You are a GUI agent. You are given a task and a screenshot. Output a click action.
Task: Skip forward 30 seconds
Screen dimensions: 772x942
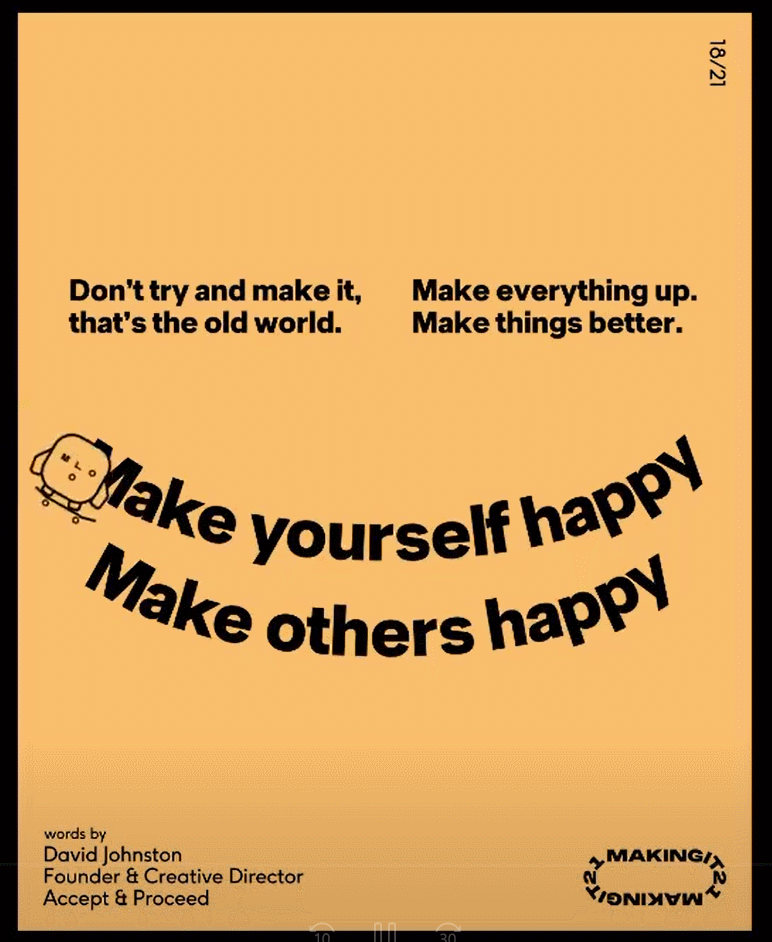pos(448,934)
